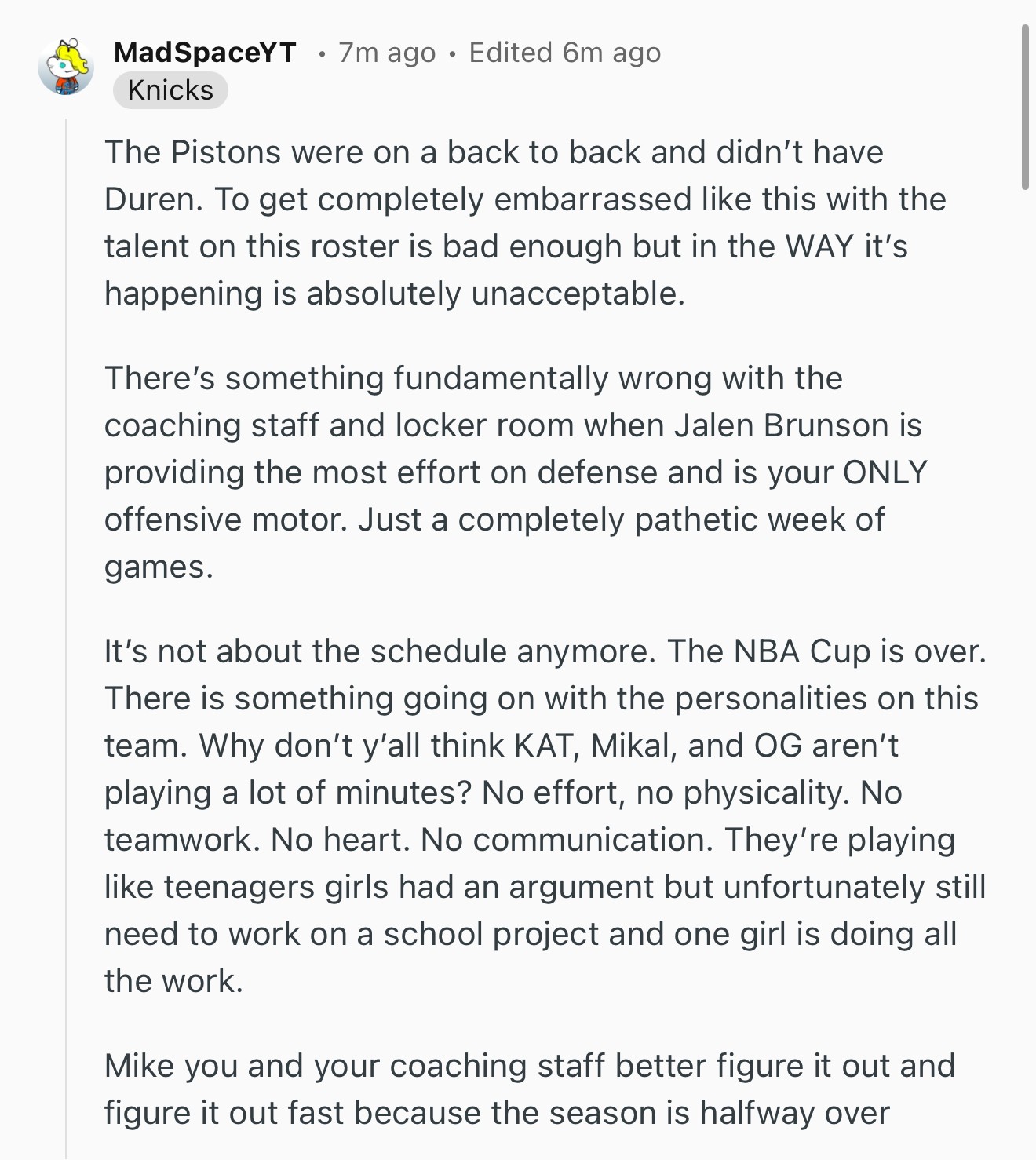Tap the Knicks flair chip
This screenshot has height=1160, width=1036.
pos(170,90)
